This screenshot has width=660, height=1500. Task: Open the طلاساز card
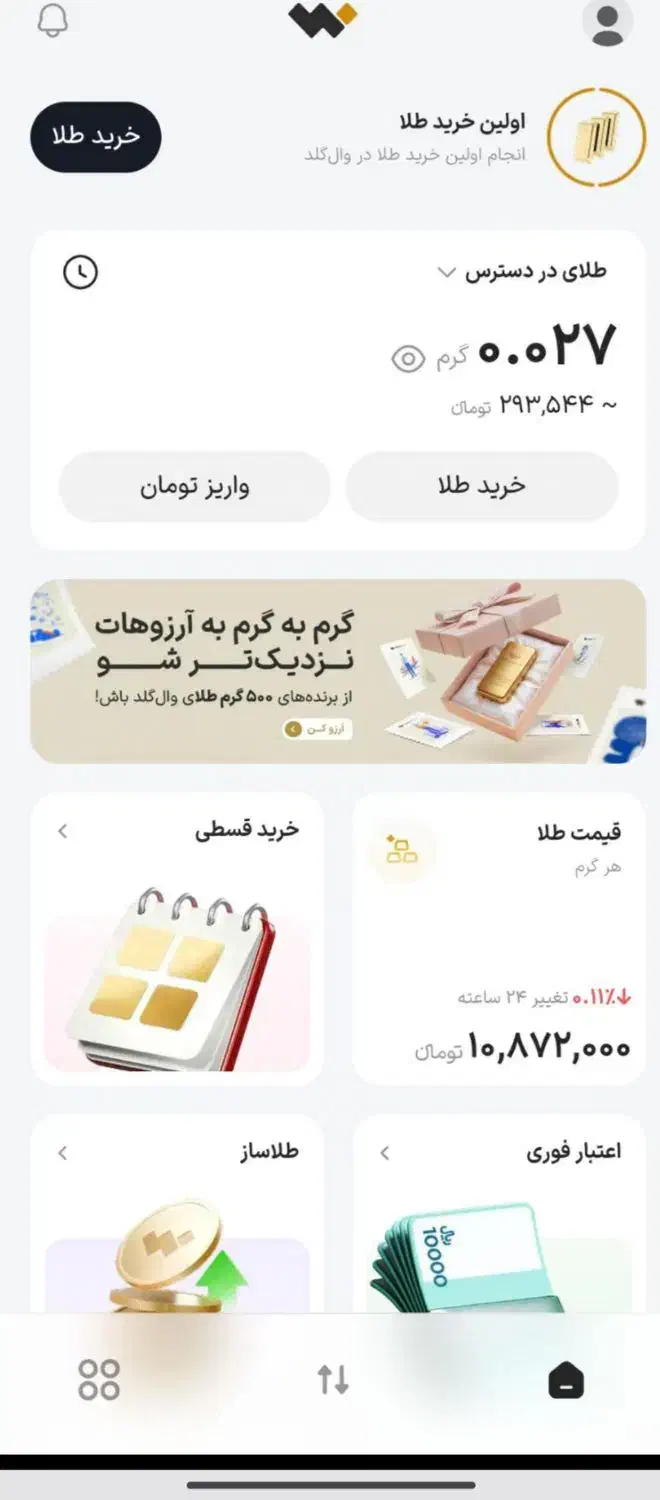click(177, 1214)
